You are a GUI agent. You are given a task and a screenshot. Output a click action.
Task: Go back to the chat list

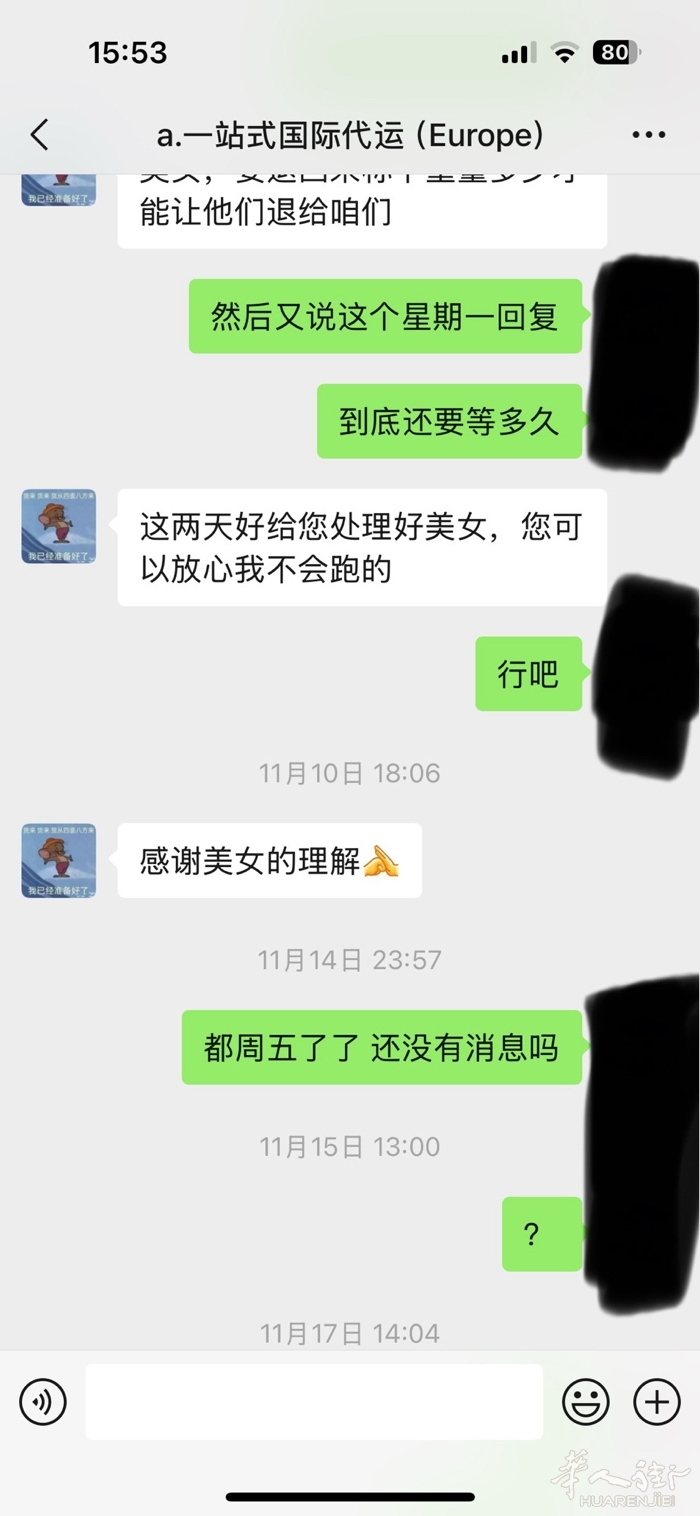coord(40,135)
